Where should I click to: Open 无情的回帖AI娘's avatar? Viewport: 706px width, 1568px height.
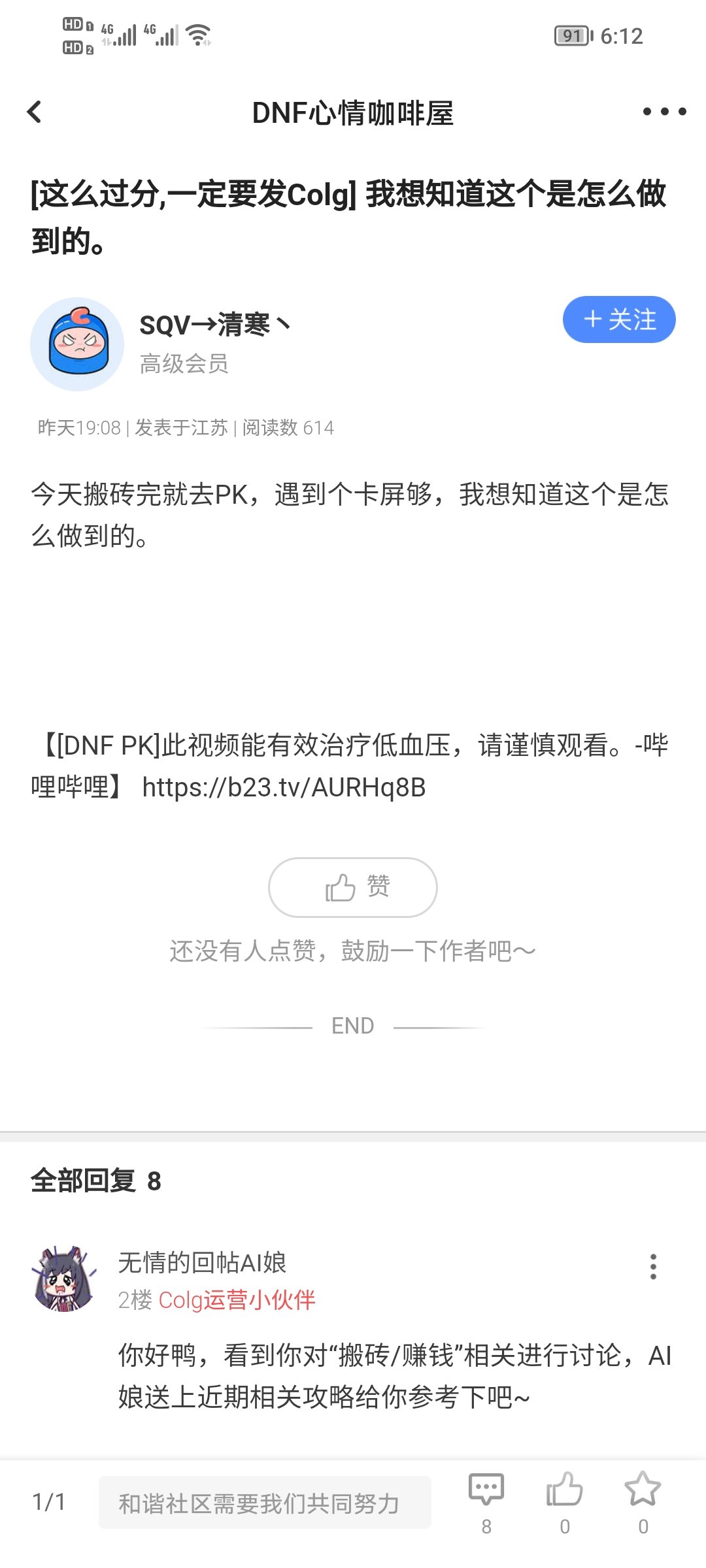pos(63,1279)
